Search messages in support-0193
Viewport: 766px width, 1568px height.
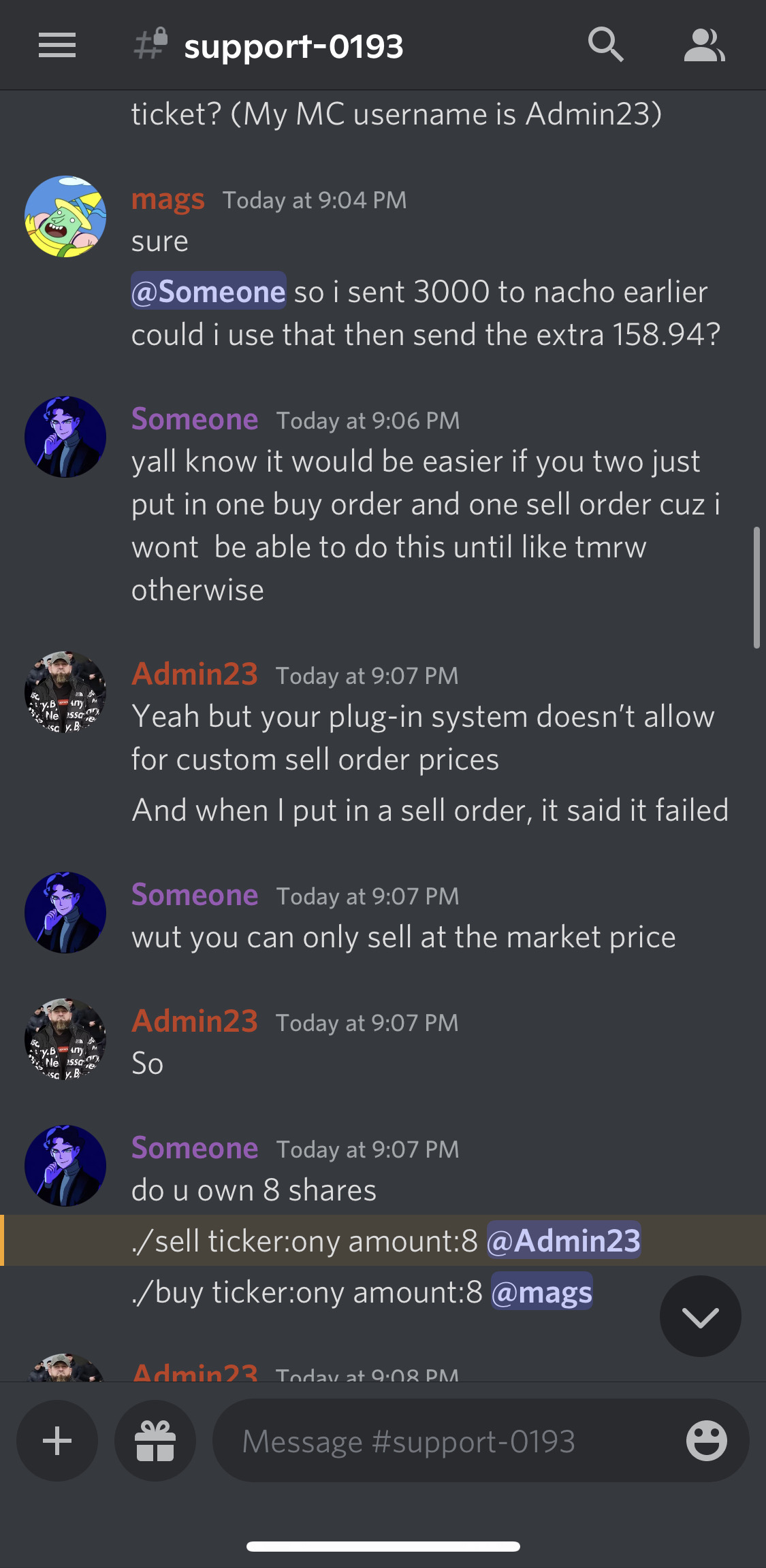[605, 46]
